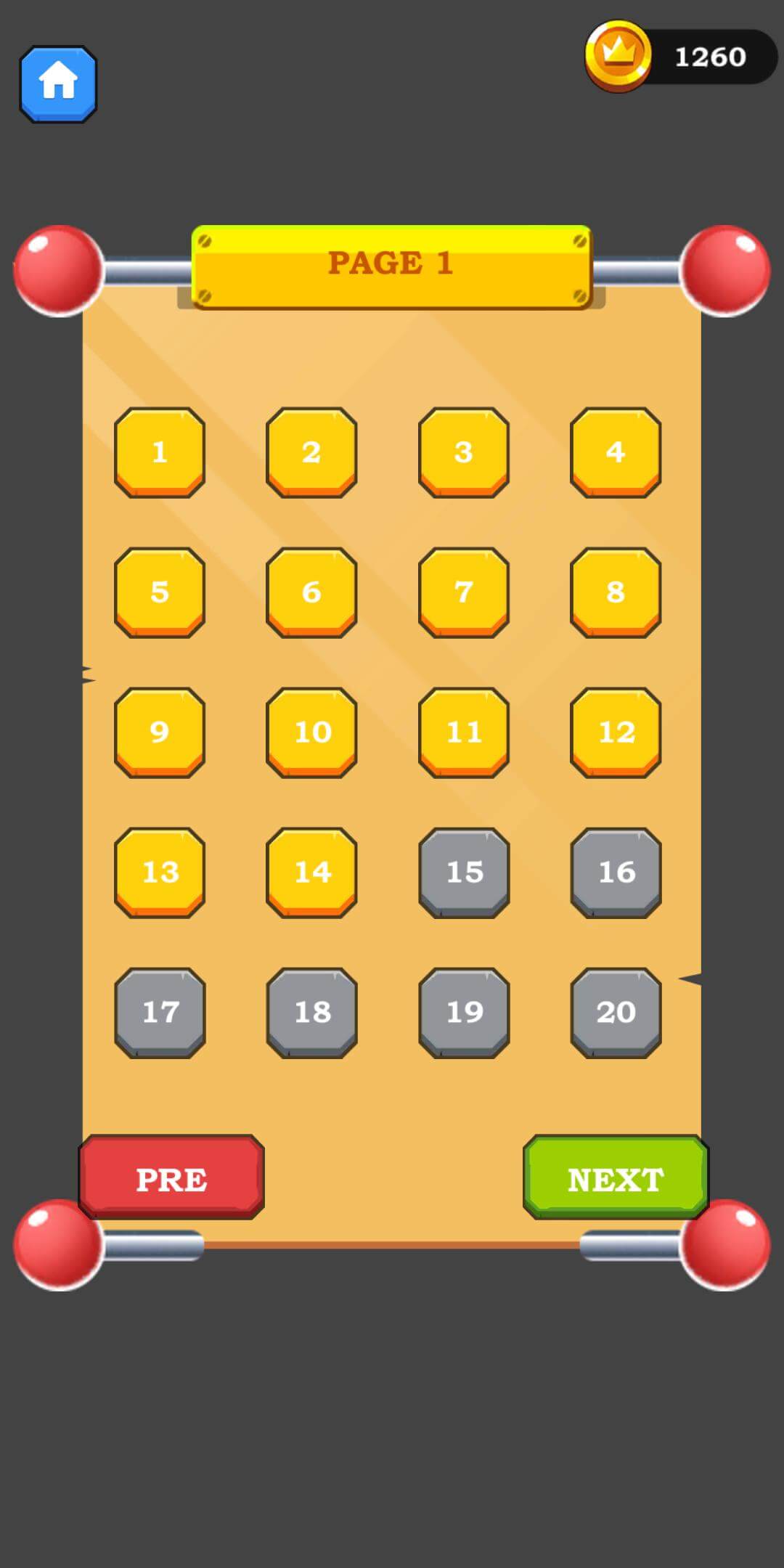
Task: Launch level 9
Action: click(160, 732)
